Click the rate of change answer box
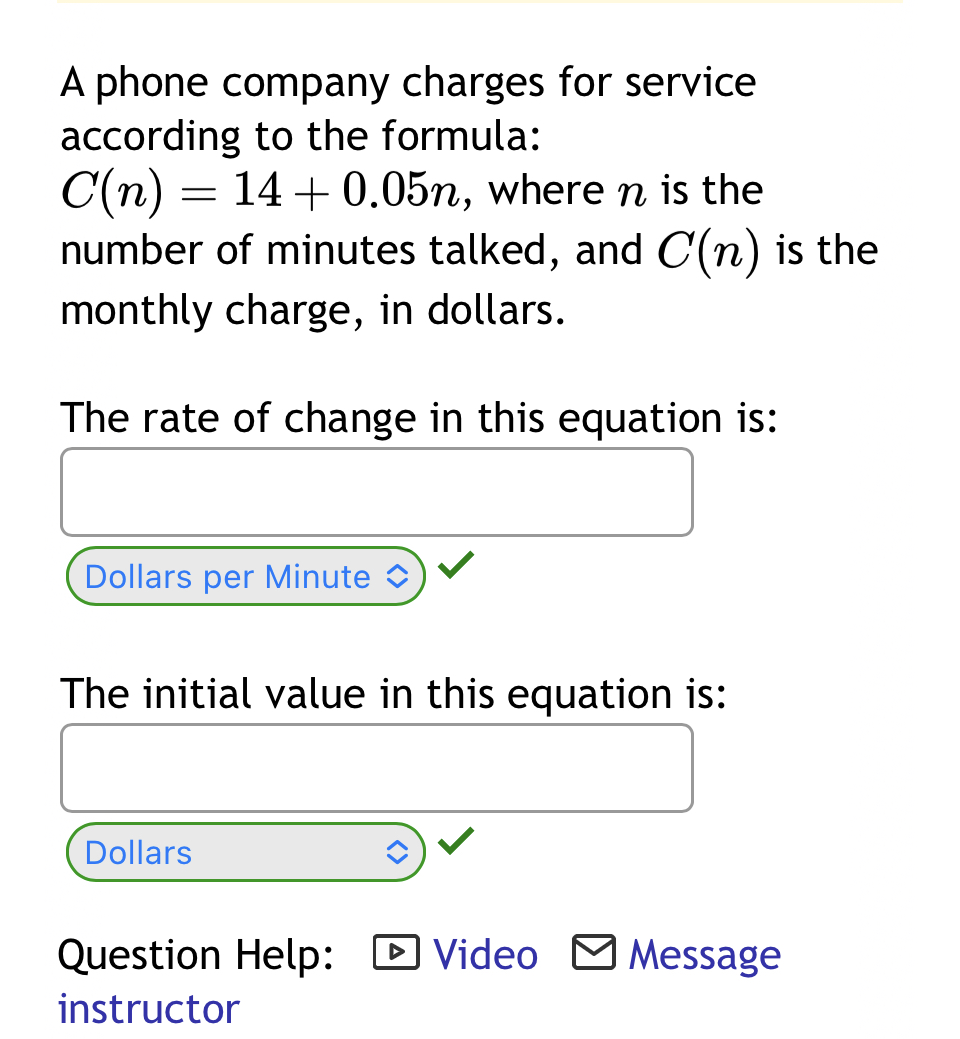 click(x=377, y=491)
